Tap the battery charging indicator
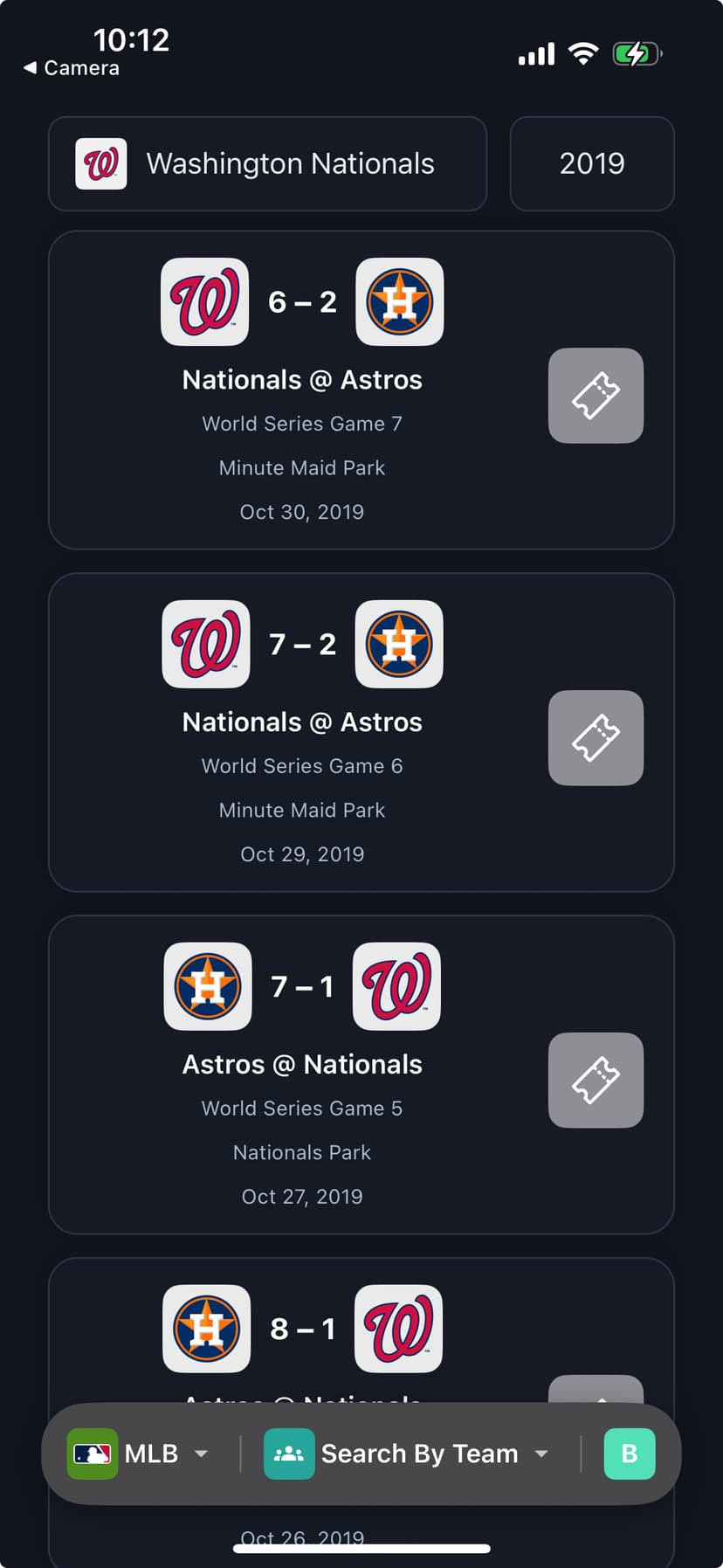723x1568 pixels. click(637, 53)
